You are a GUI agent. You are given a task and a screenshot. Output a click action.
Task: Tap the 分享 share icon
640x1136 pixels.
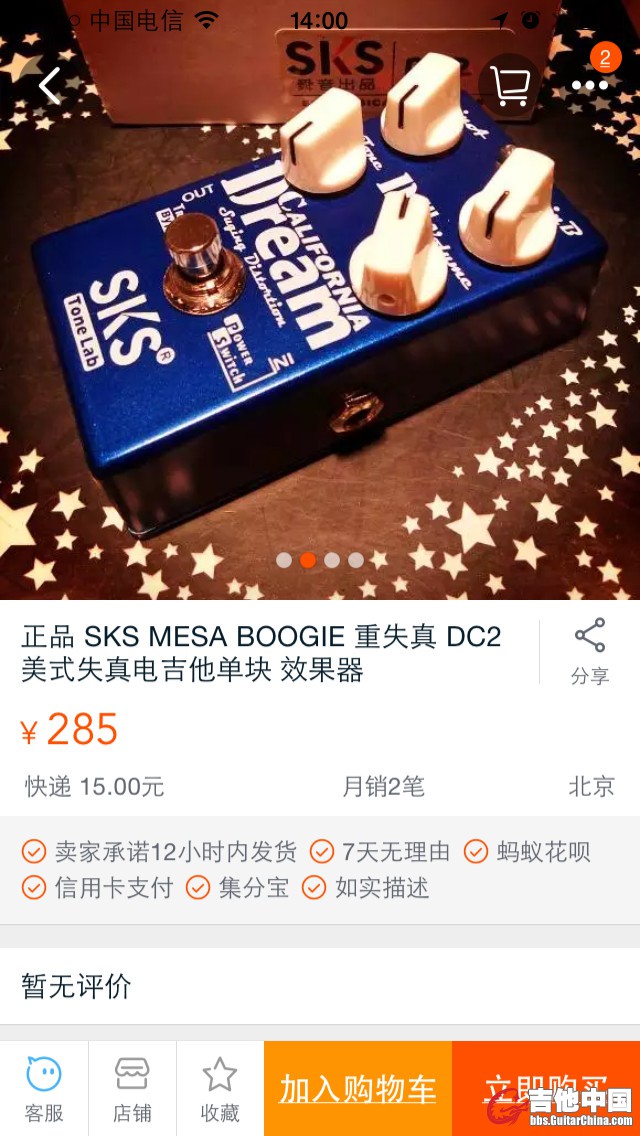click(x=590, y=651)
